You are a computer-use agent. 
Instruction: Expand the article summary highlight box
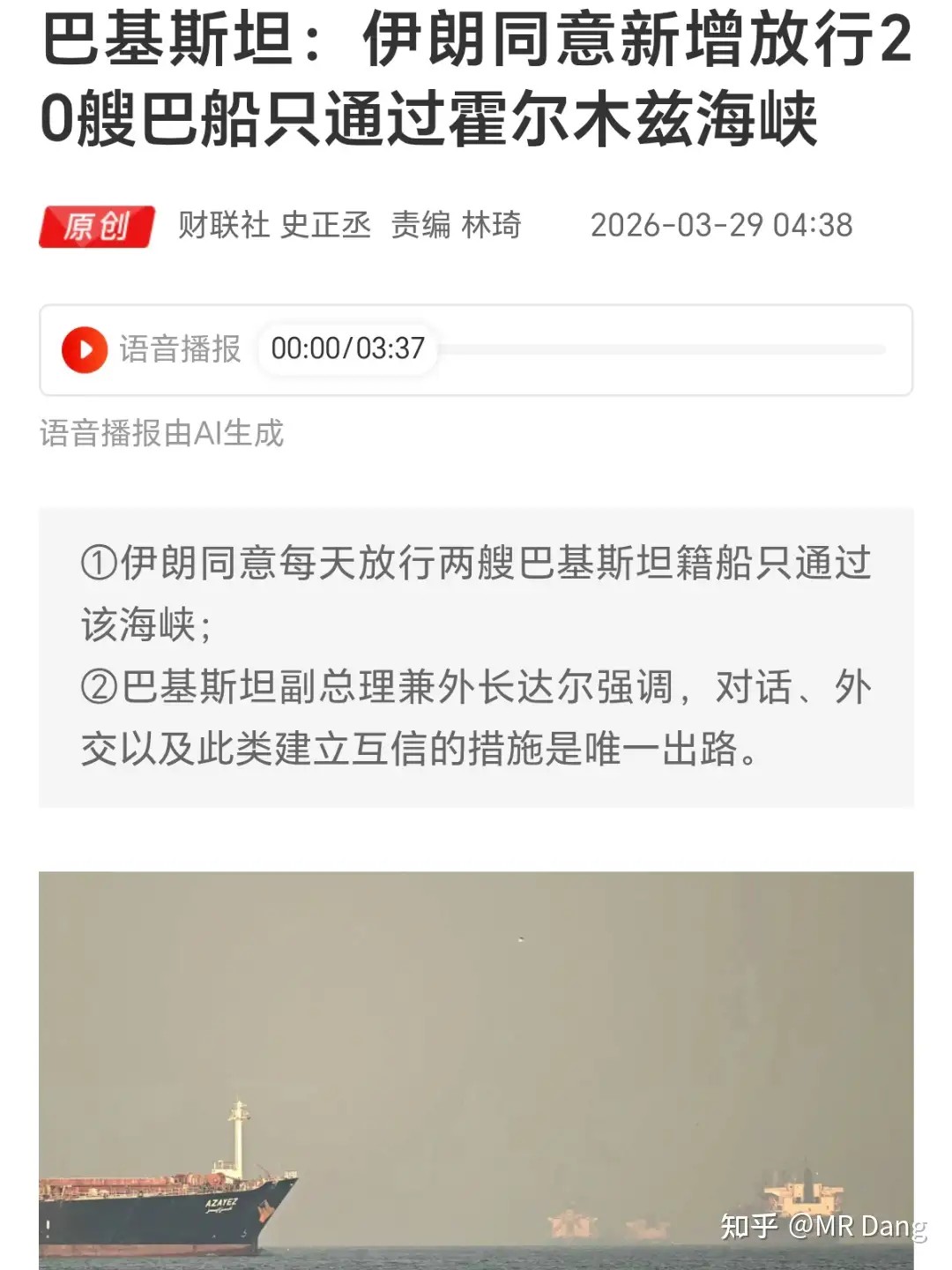coord(476,657)
